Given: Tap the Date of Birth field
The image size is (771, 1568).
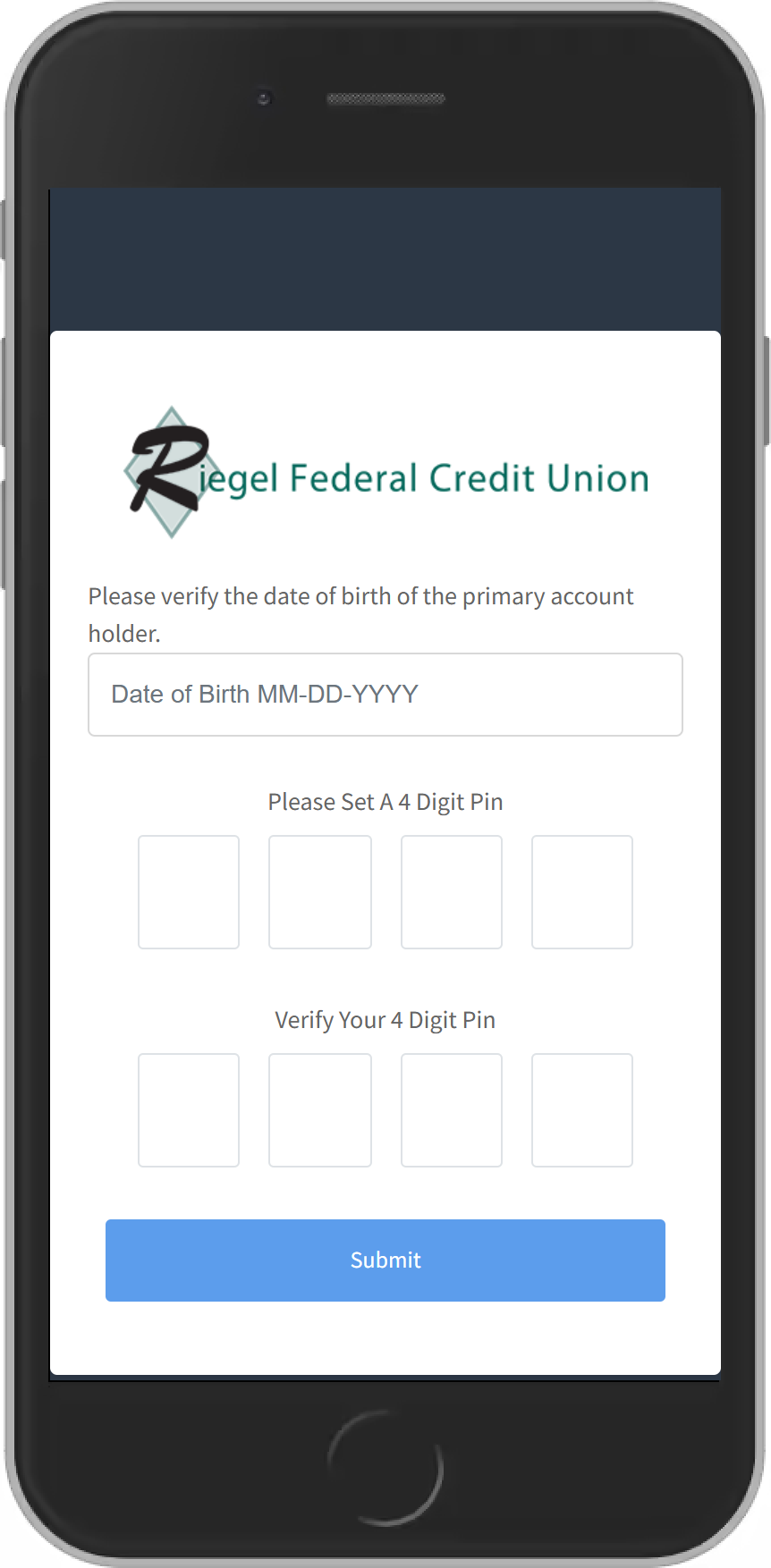Looking at the screenshot, I should click(385, 695).
